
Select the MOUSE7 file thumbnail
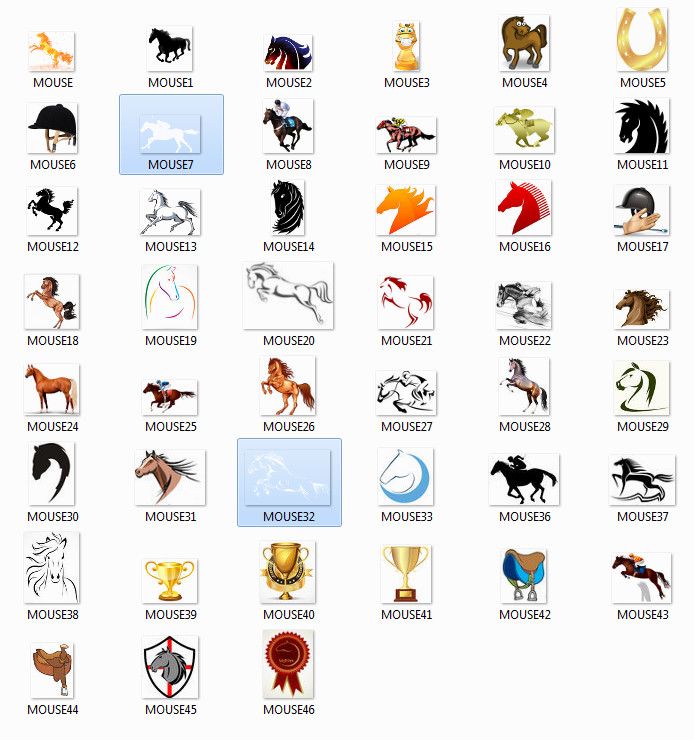[171, 133]
